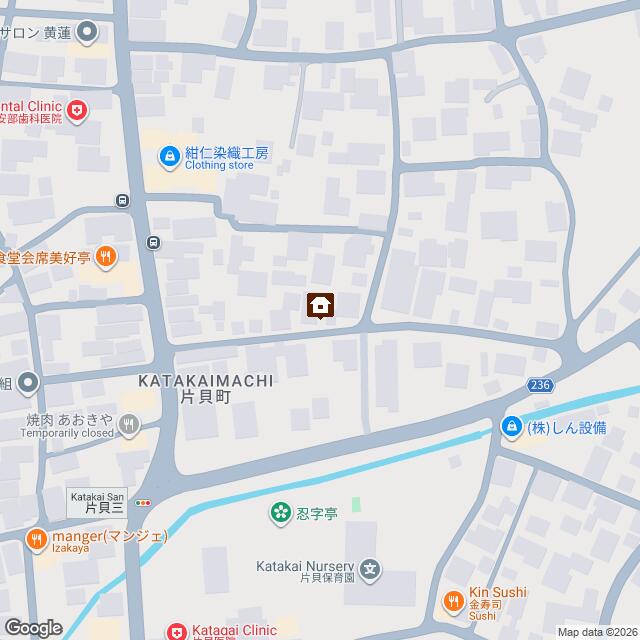Select the 忍字亭 attraction marker

(280, 515)
